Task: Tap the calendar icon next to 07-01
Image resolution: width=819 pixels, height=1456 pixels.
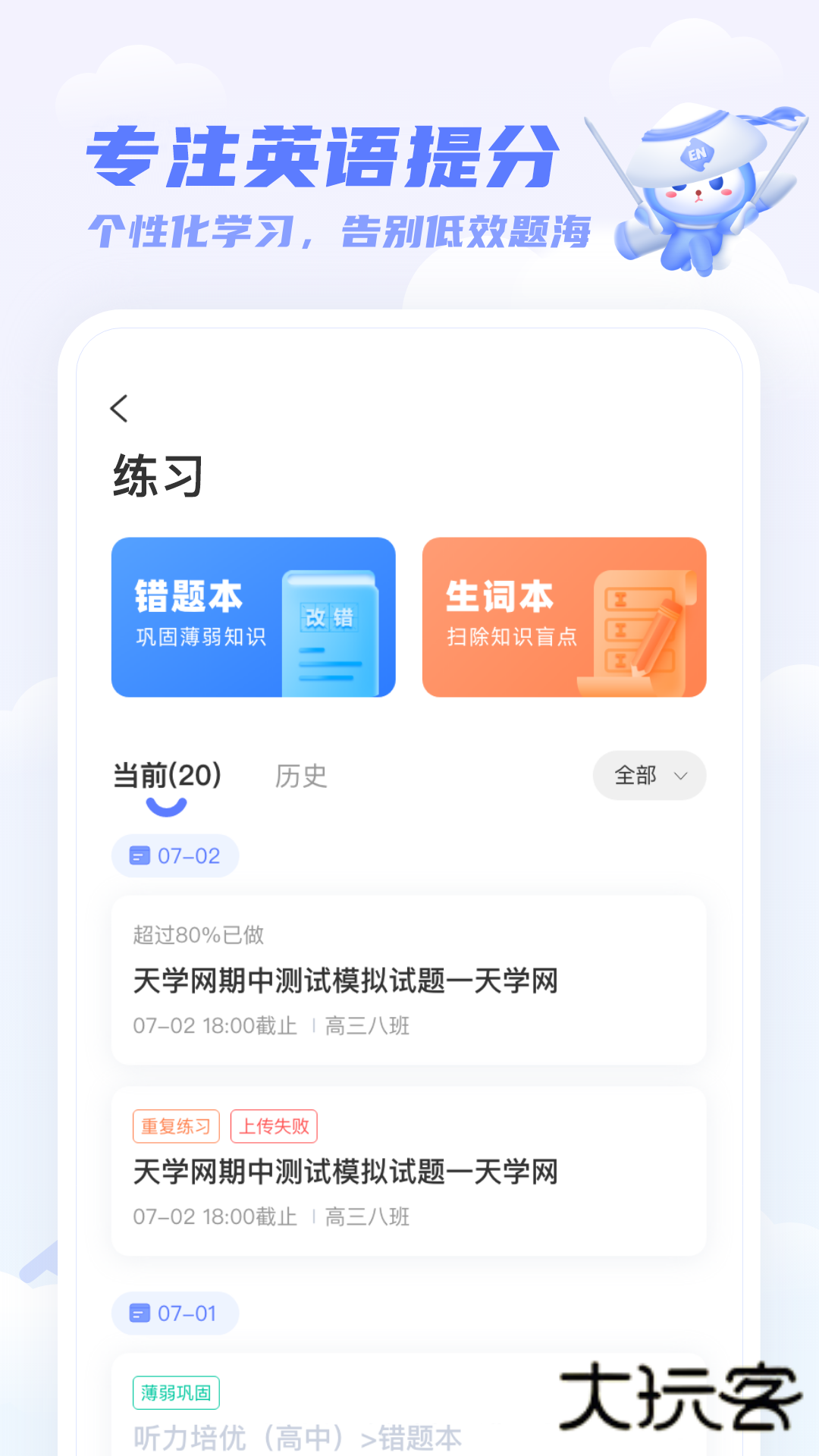Action: coord(139,1313)
